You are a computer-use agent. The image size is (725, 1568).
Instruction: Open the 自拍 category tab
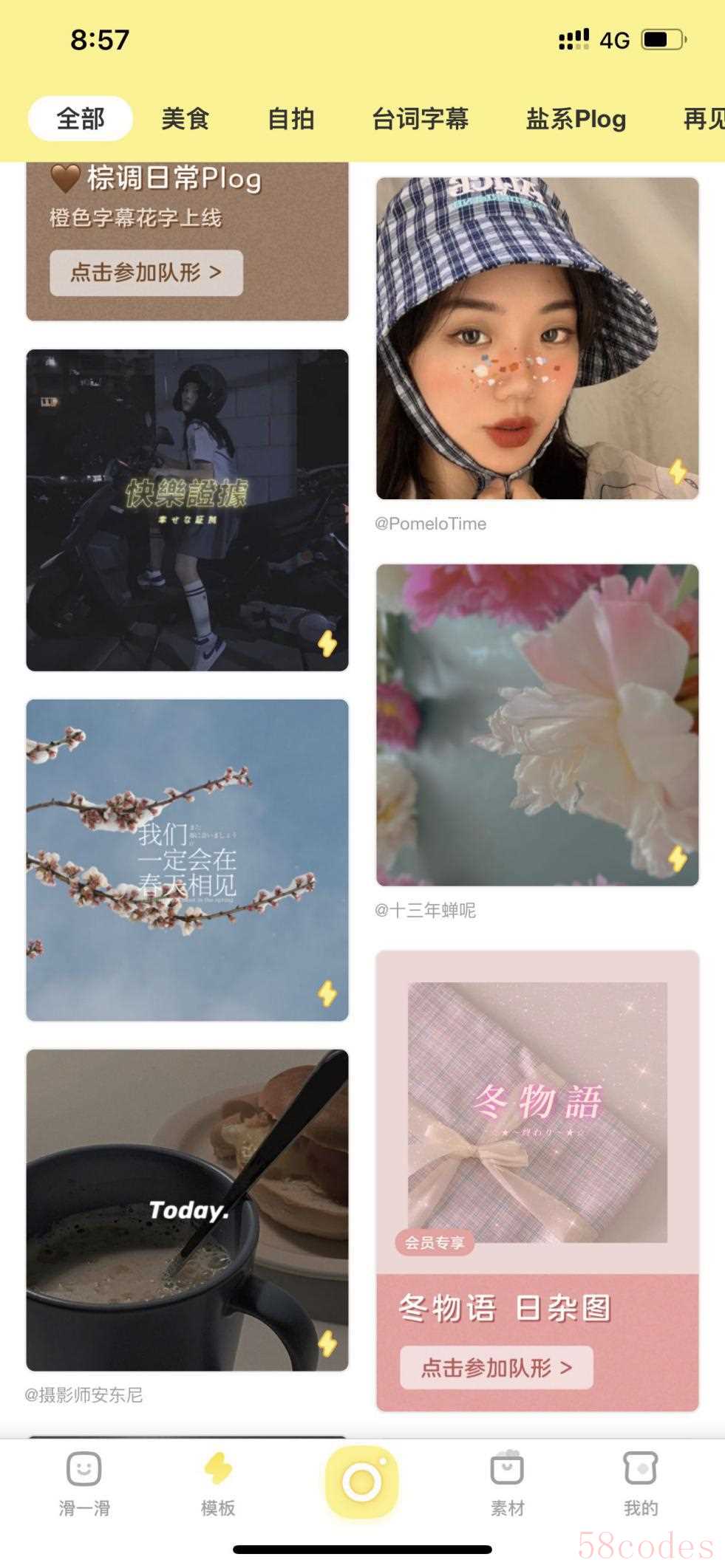291,119
